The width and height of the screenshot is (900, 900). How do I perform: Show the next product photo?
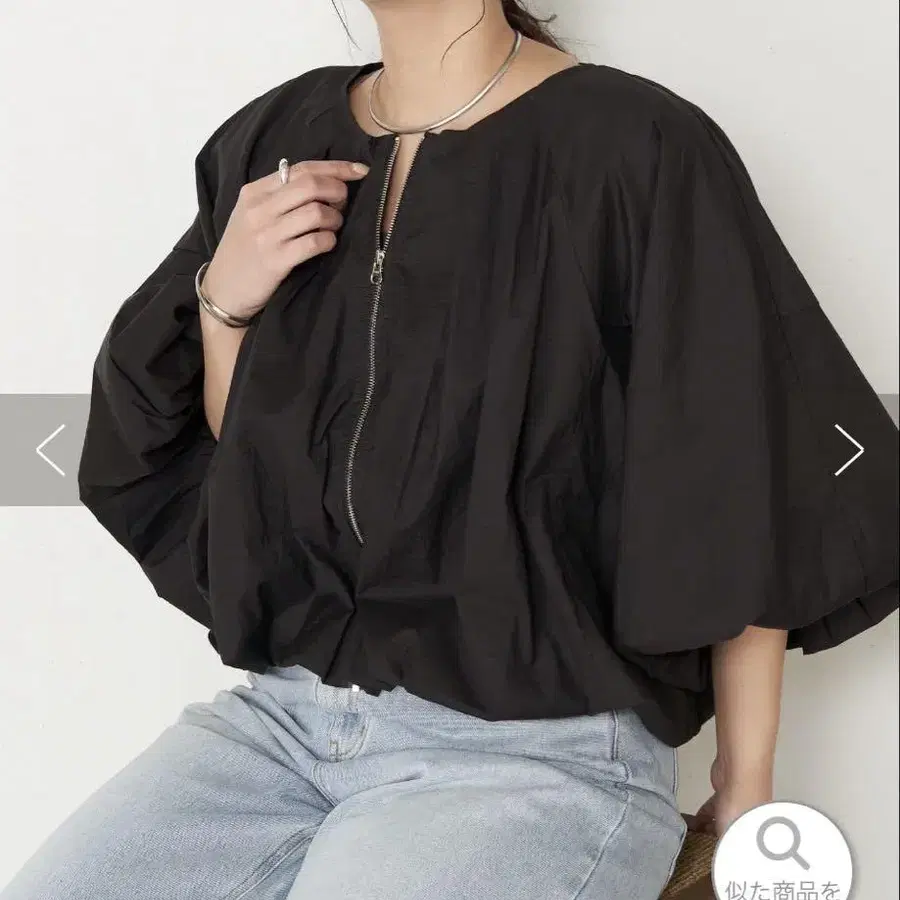click(x=849, y=450)
